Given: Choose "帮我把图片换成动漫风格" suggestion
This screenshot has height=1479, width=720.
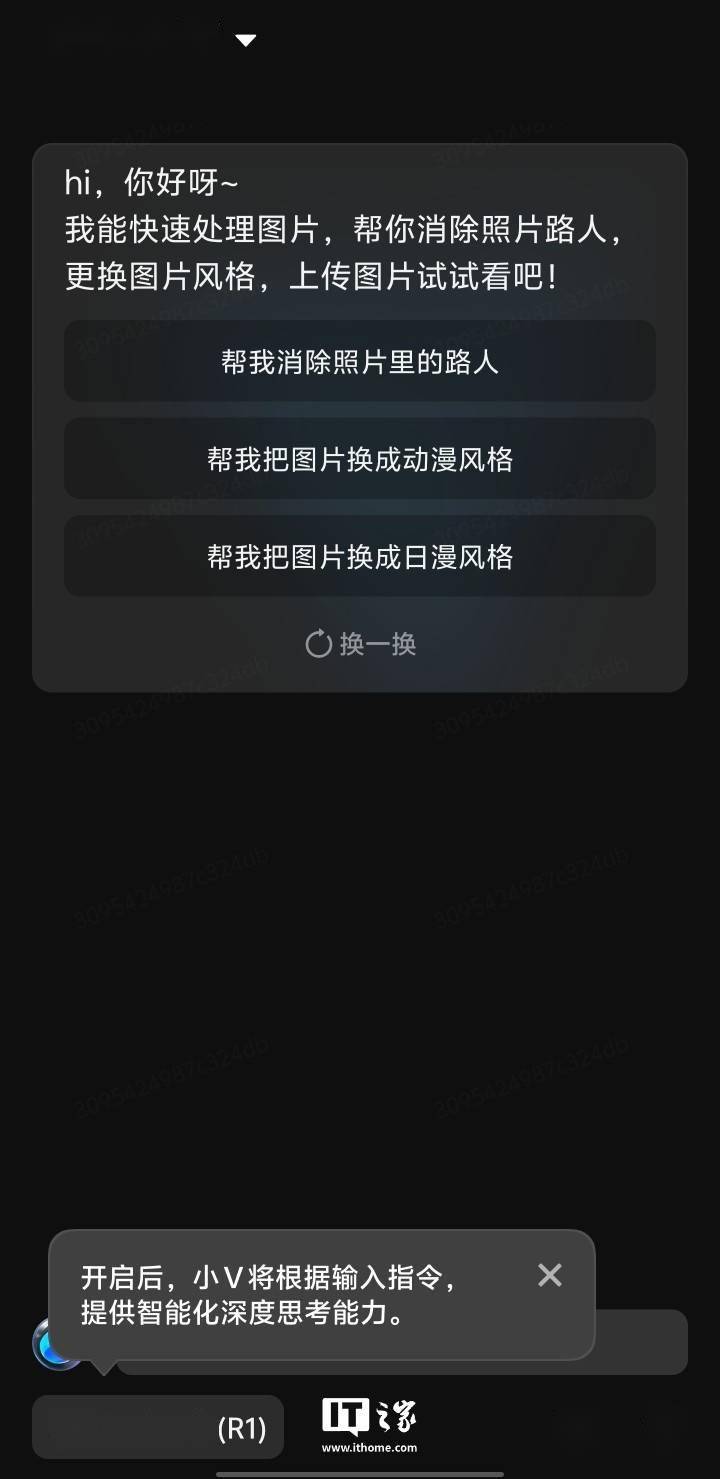Looking at the screenshot, I should click(360, 459).
